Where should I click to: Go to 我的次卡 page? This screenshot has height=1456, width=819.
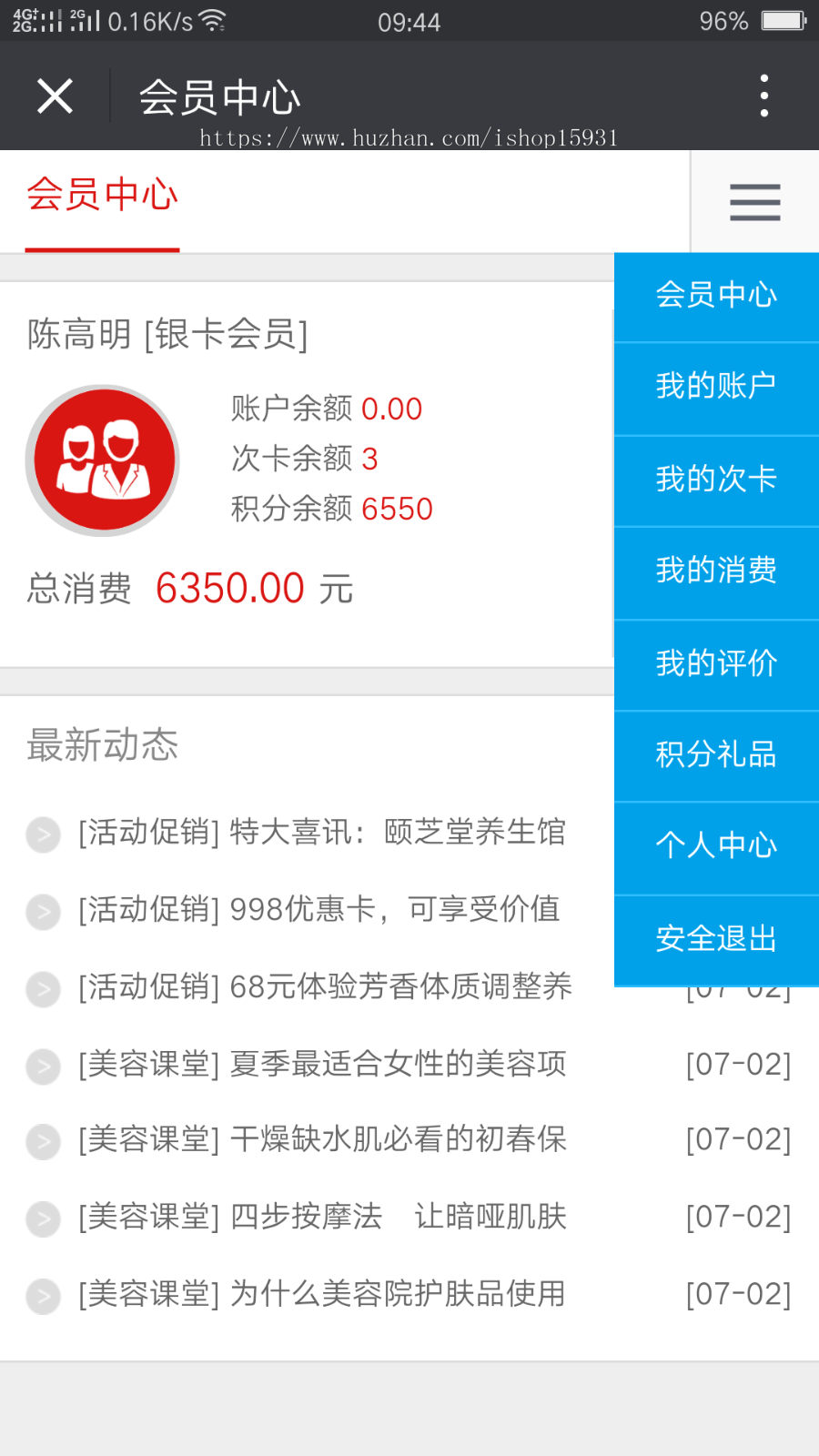(716, 480)
